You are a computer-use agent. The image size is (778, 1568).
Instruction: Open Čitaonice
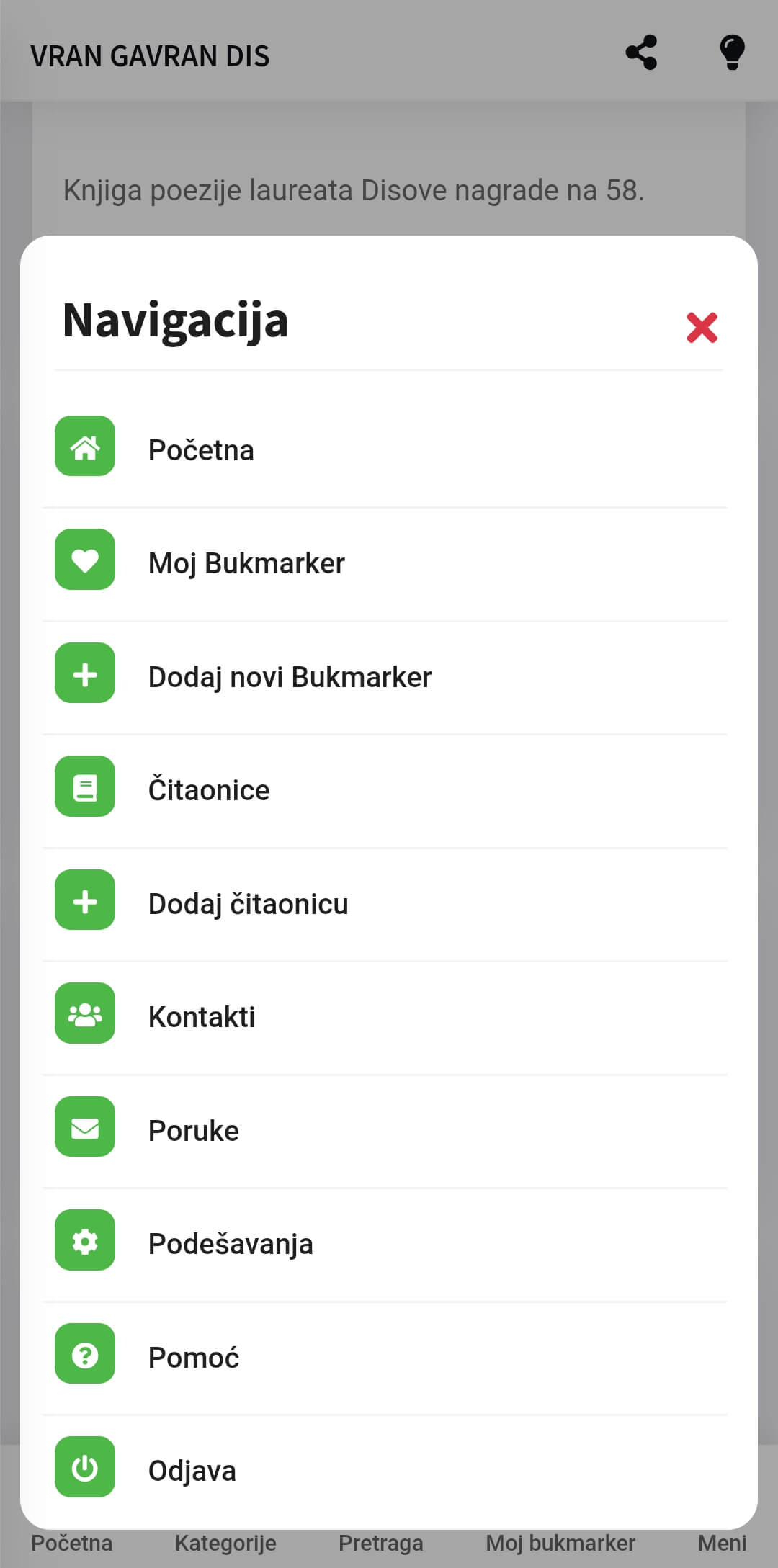[x=208, y=790]
